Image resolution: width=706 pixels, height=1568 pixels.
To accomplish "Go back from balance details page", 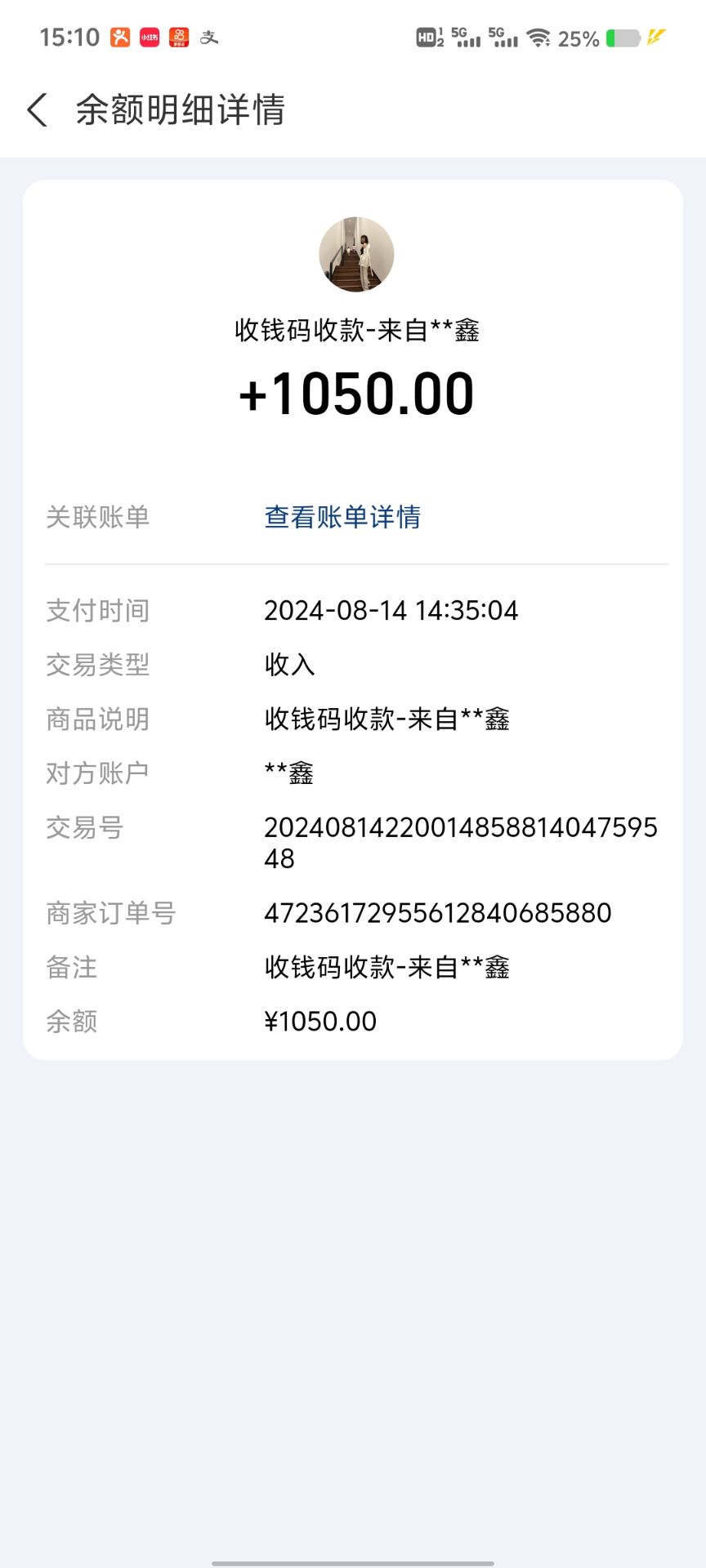I will tap(38, 110).
